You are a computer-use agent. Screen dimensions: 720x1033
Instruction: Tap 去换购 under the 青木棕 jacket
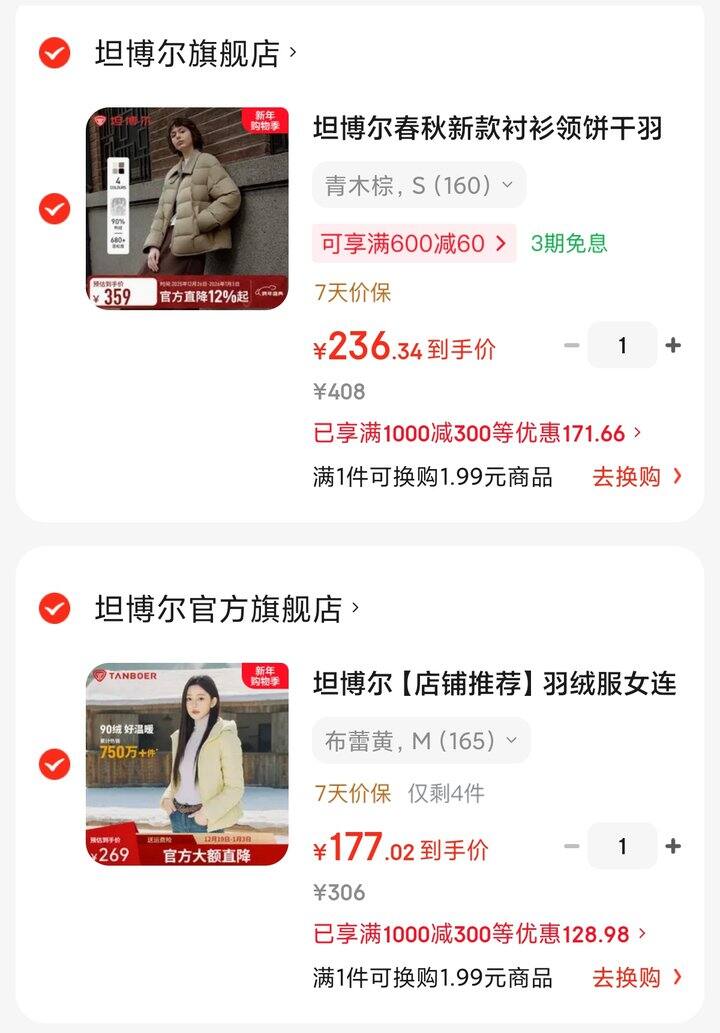pos(636,477)
